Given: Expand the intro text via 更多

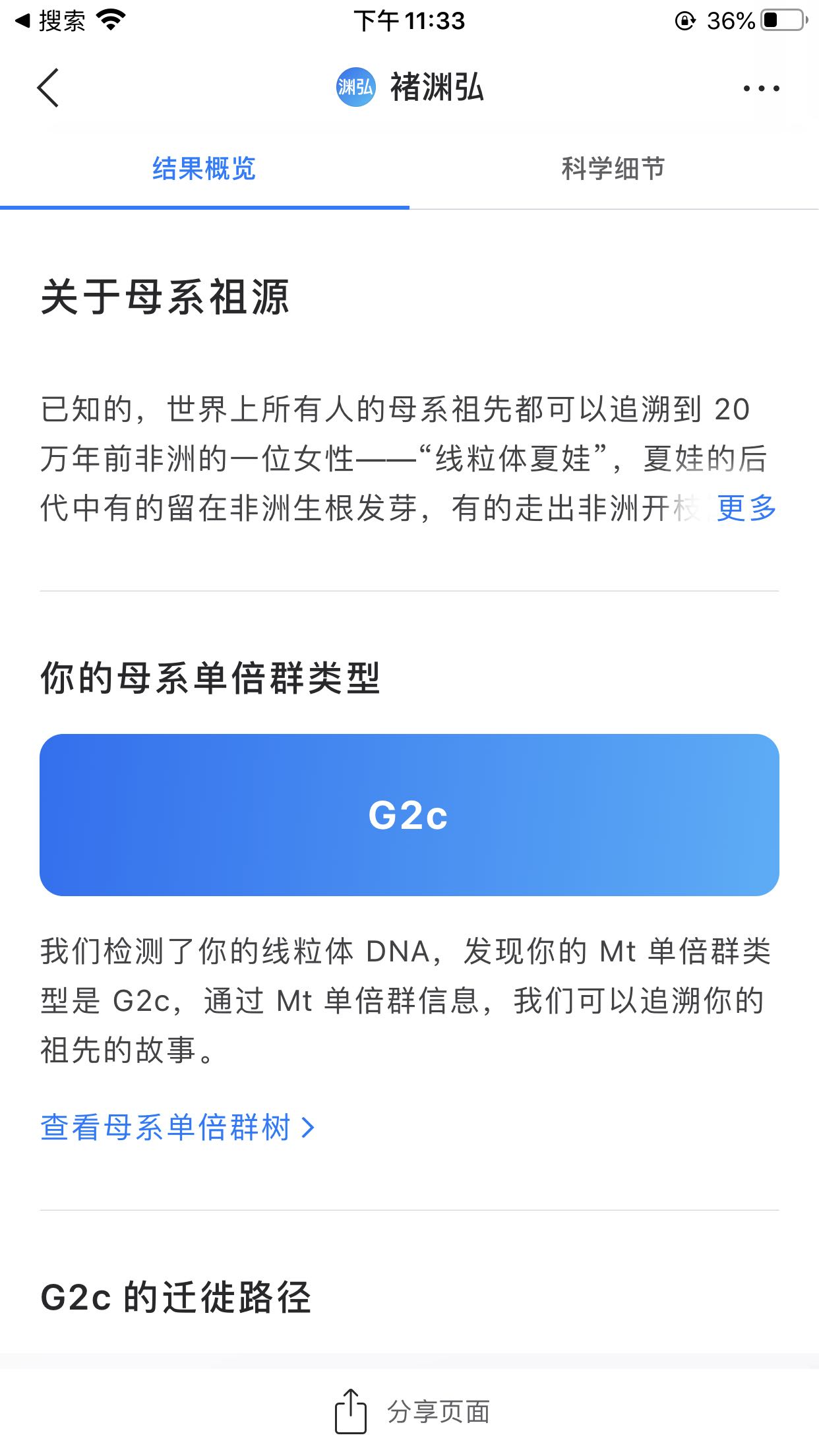Looking at the screenshot, I should [746, 508].
